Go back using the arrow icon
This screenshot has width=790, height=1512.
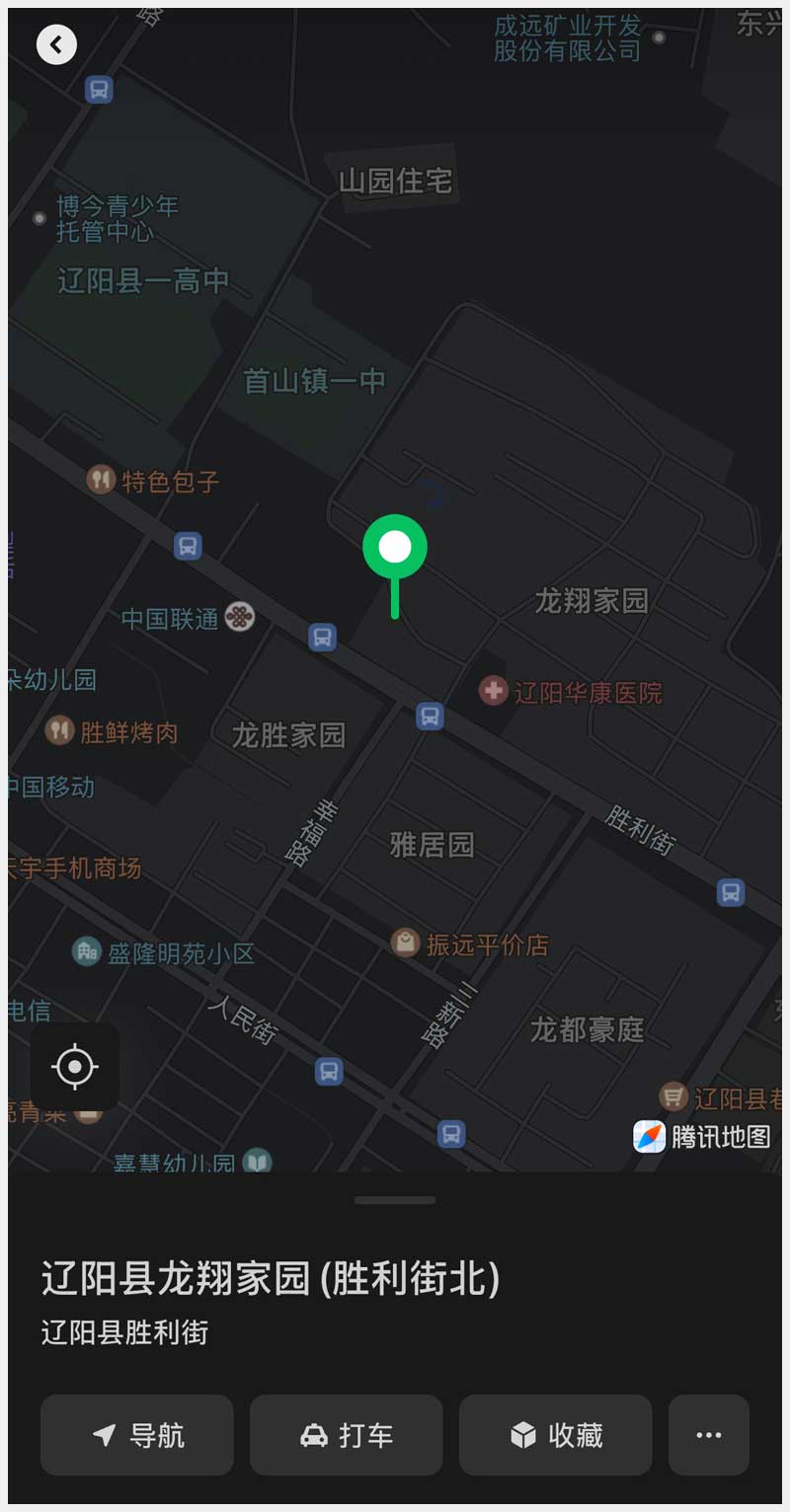click(56, 44)
